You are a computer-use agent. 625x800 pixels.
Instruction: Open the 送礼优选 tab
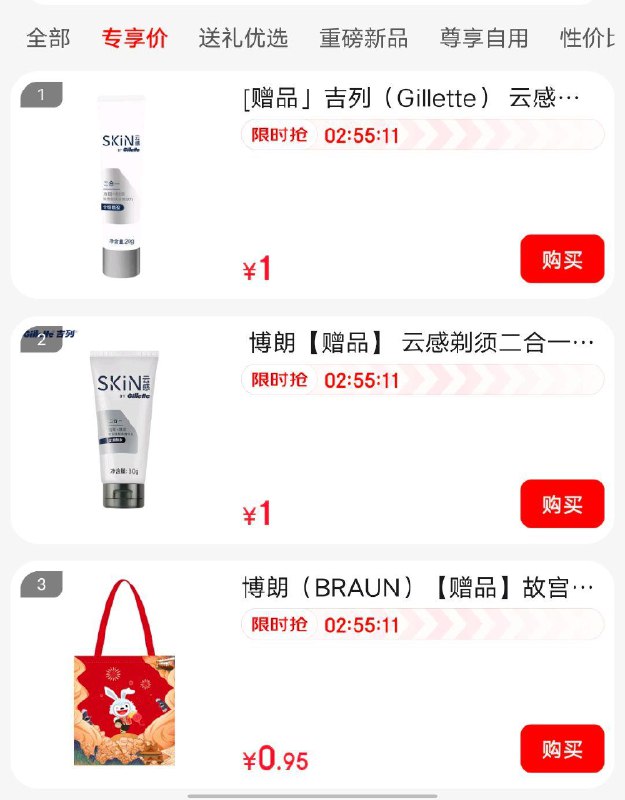point(243,38)
